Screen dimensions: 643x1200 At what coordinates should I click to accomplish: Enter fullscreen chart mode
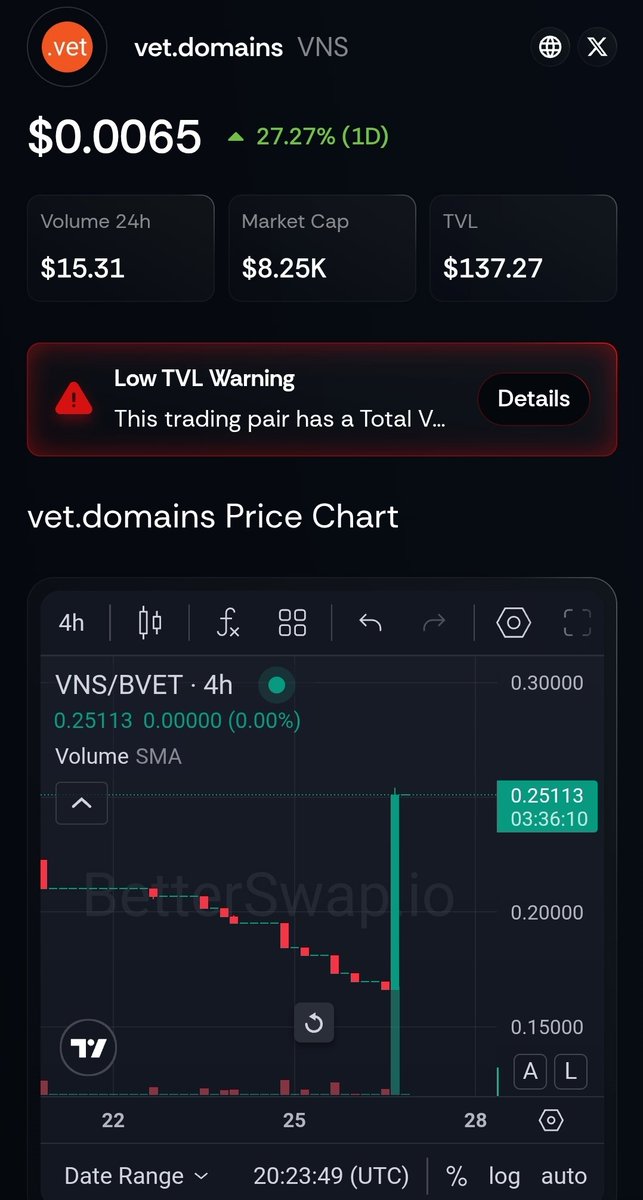pyautogui.click(x=578, y=623)
